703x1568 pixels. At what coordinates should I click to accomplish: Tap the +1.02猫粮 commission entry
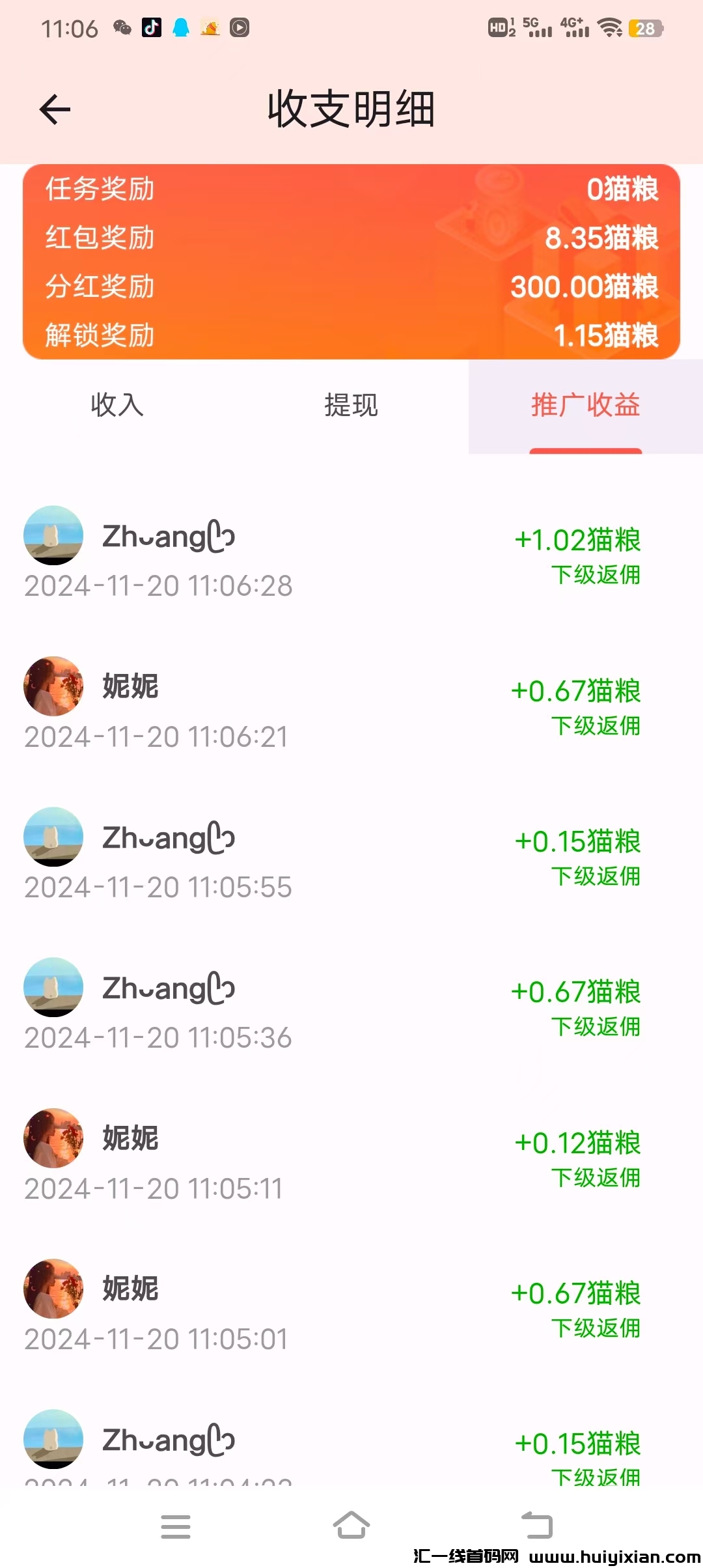[x=577, y=539]
